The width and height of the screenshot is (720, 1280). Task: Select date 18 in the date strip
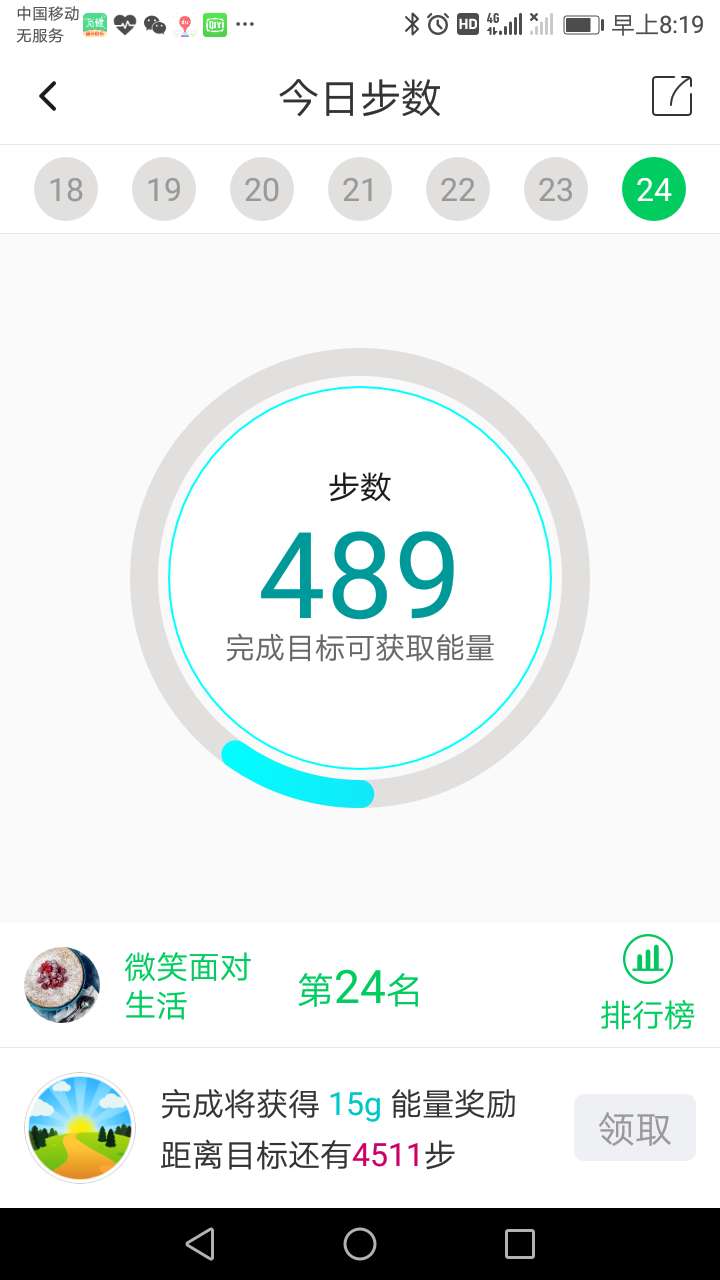(65, 188)
